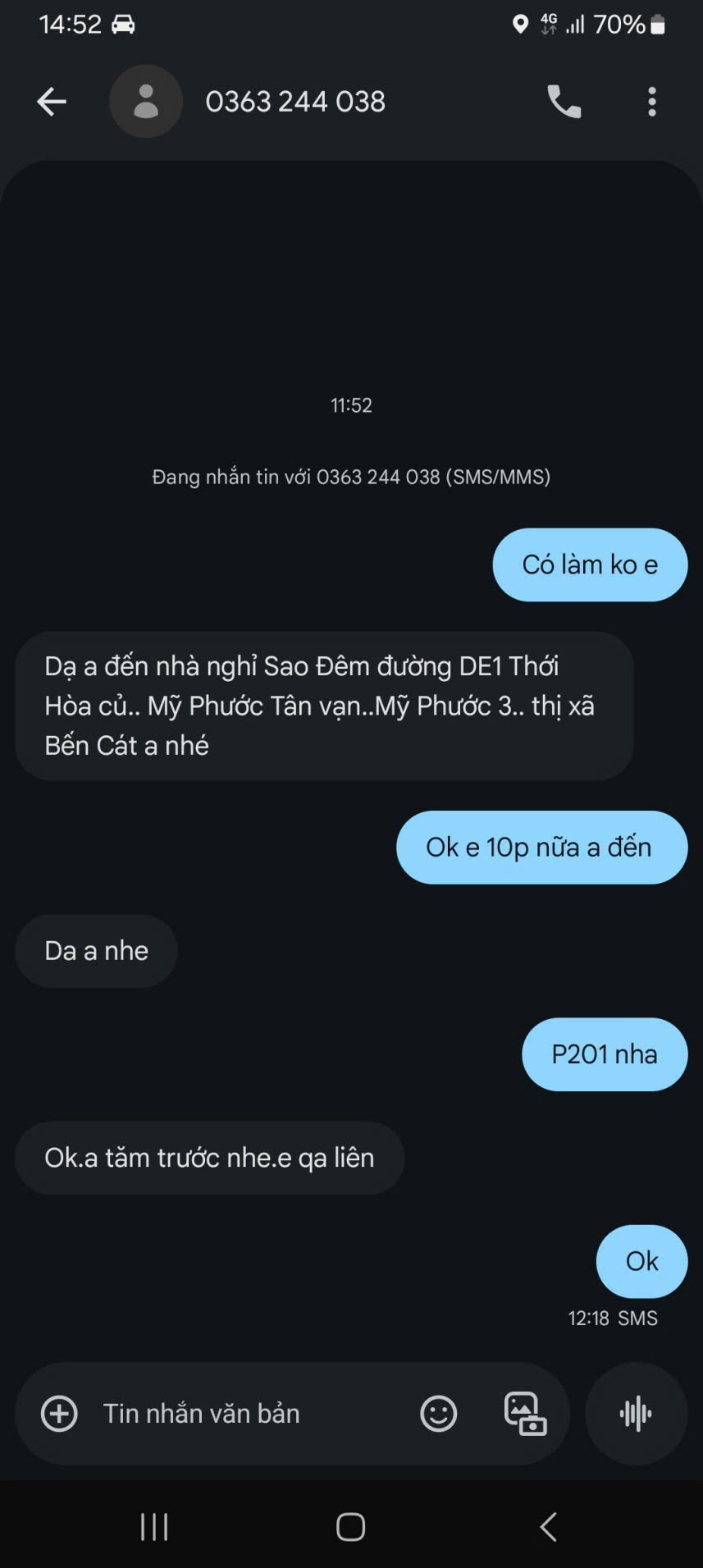Image resolution: width=703 pixels, height=1568 pixels.
Task: Record a voice message
Action: [636, 1414]
